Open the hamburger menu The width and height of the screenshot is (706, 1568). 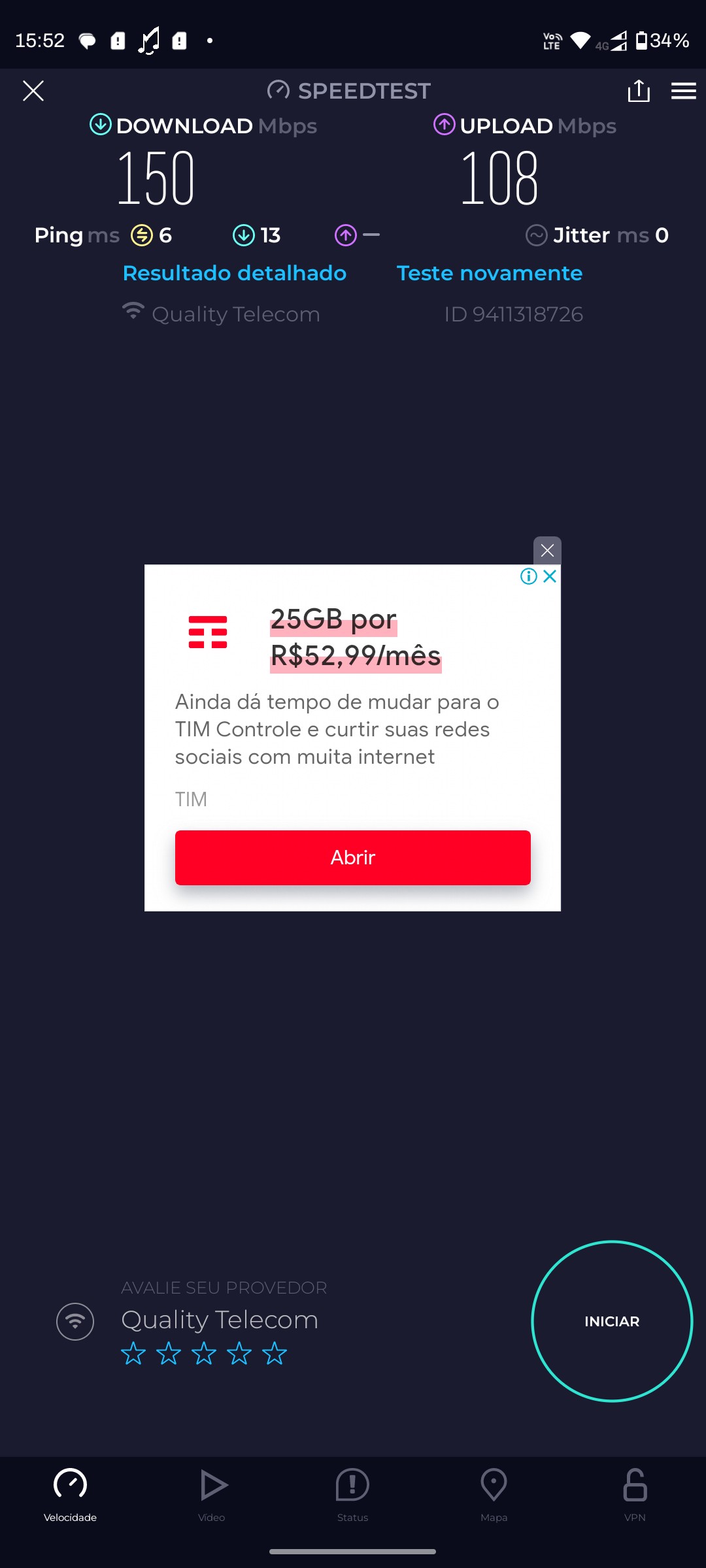(683, 91)
